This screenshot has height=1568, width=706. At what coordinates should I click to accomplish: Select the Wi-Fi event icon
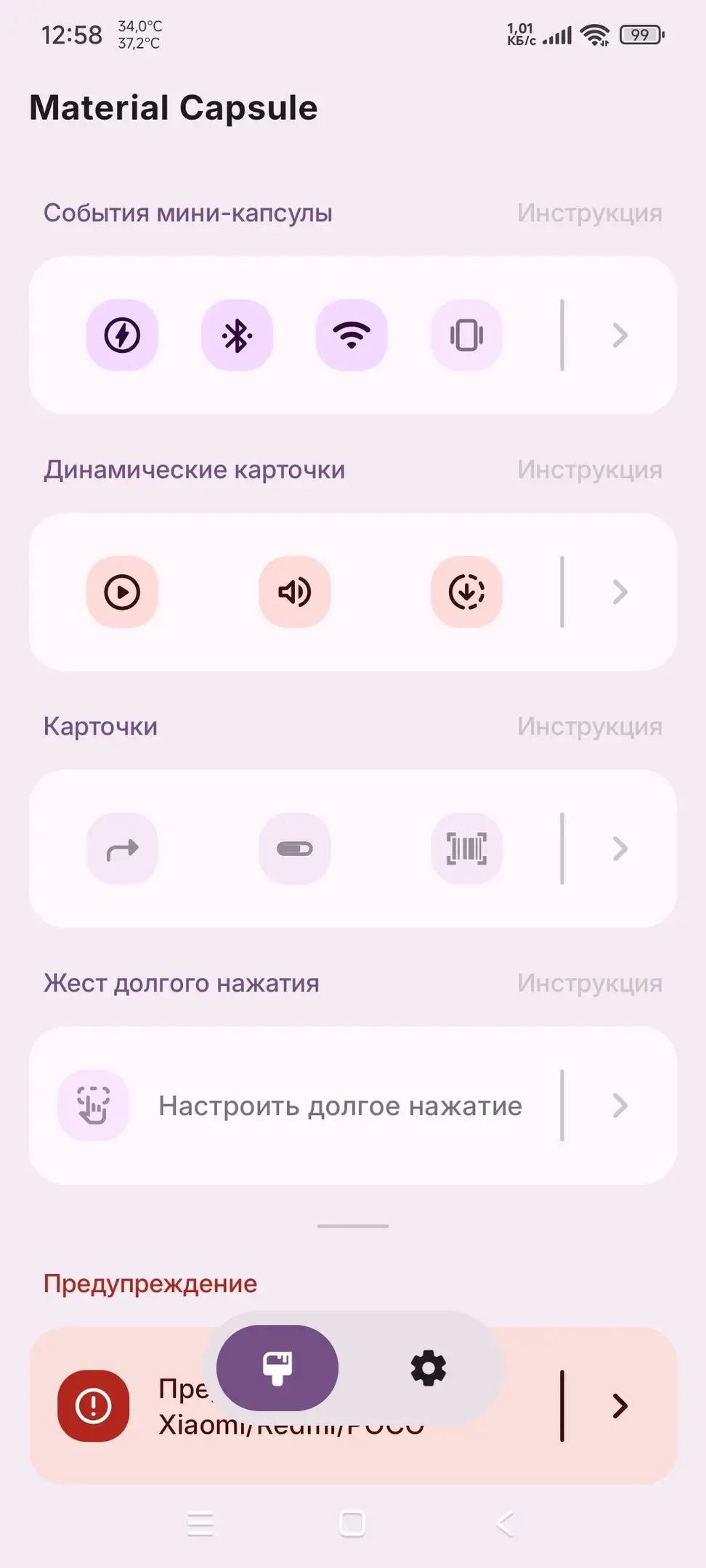pyautogui.click(x=352, y=335)
